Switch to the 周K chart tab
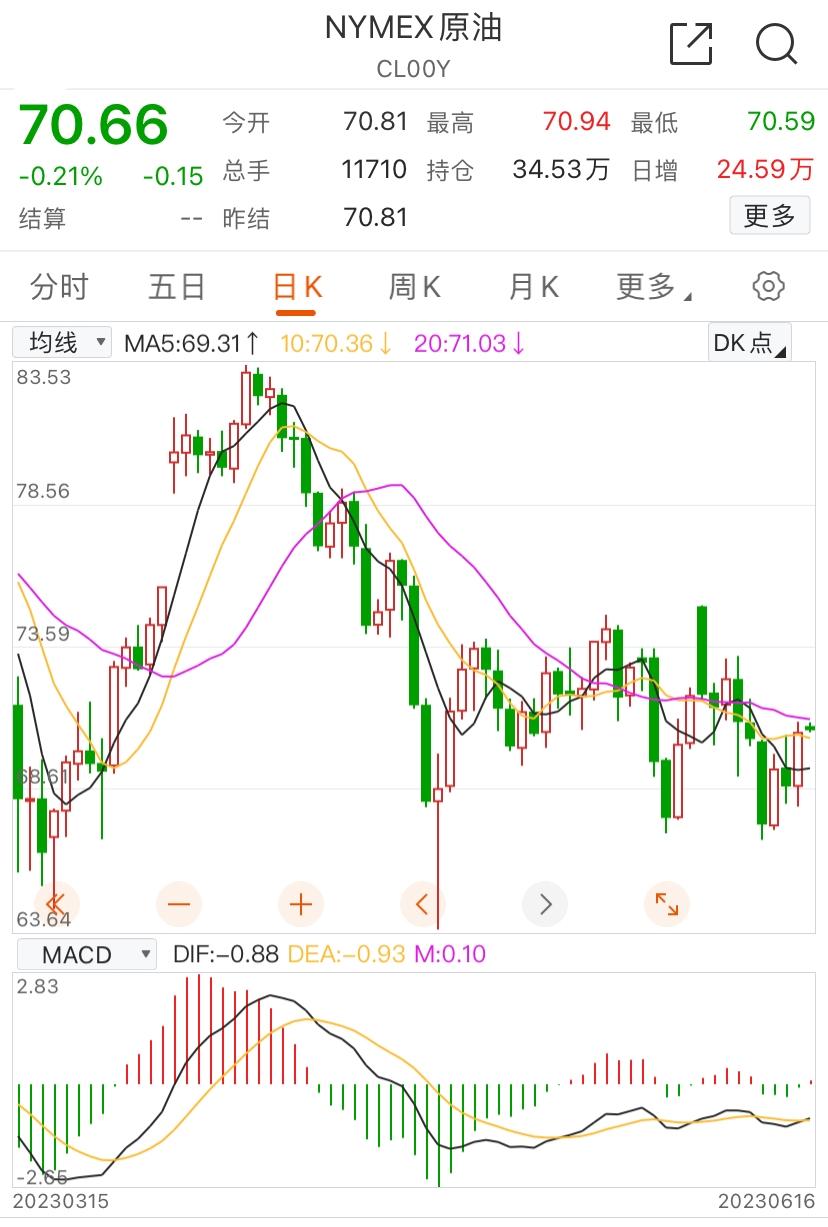The width and height of the screenshot is (828, 1227). click(415, 288)
